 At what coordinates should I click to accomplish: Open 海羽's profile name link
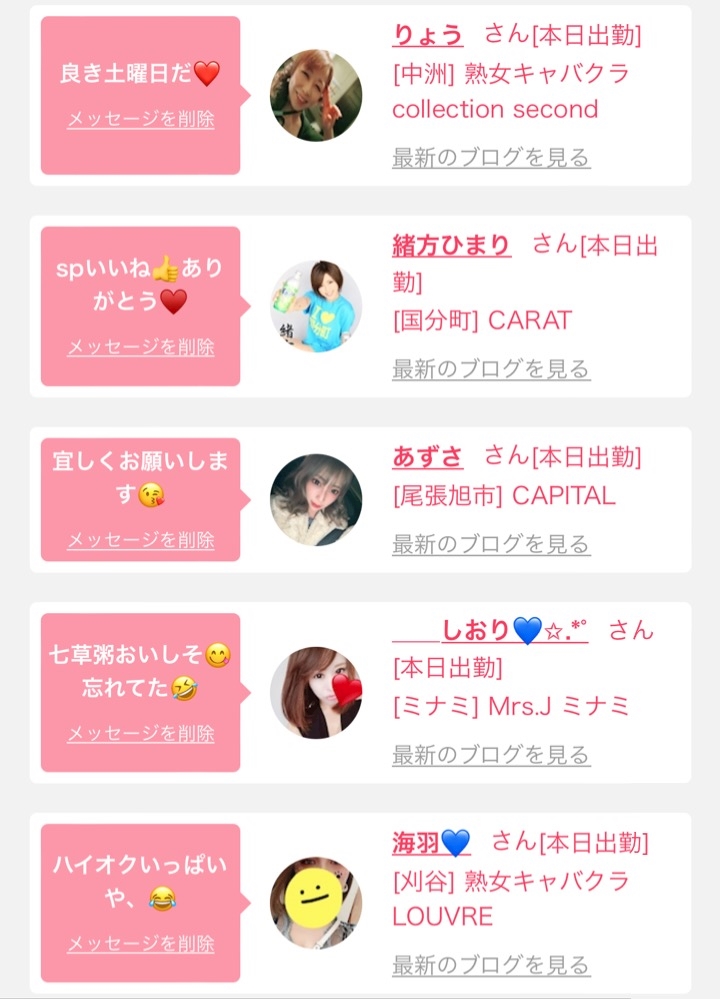431,843
